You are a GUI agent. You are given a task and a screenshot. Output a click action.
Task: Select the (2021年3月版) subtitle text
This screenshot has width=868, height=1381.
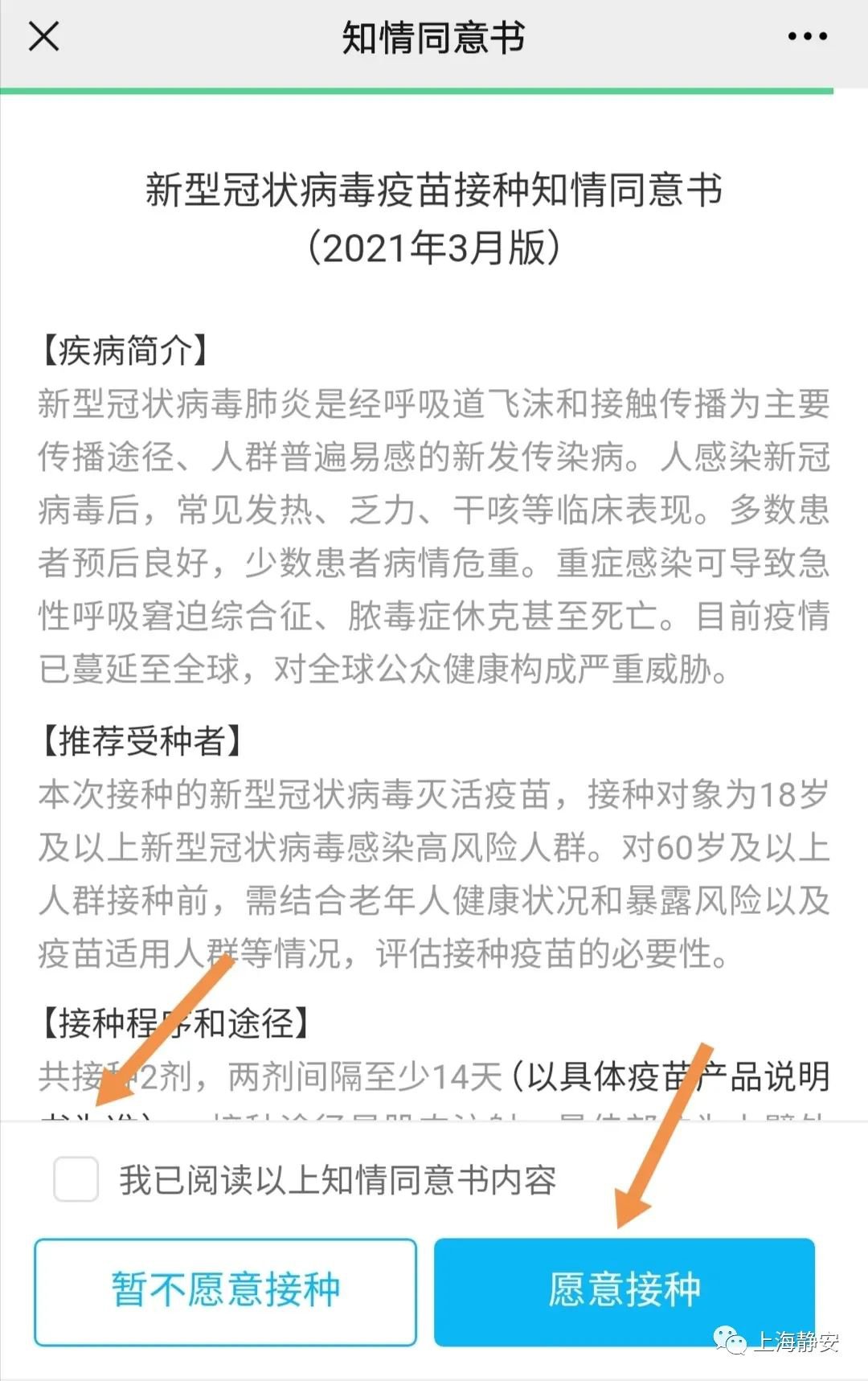(434, 247)
